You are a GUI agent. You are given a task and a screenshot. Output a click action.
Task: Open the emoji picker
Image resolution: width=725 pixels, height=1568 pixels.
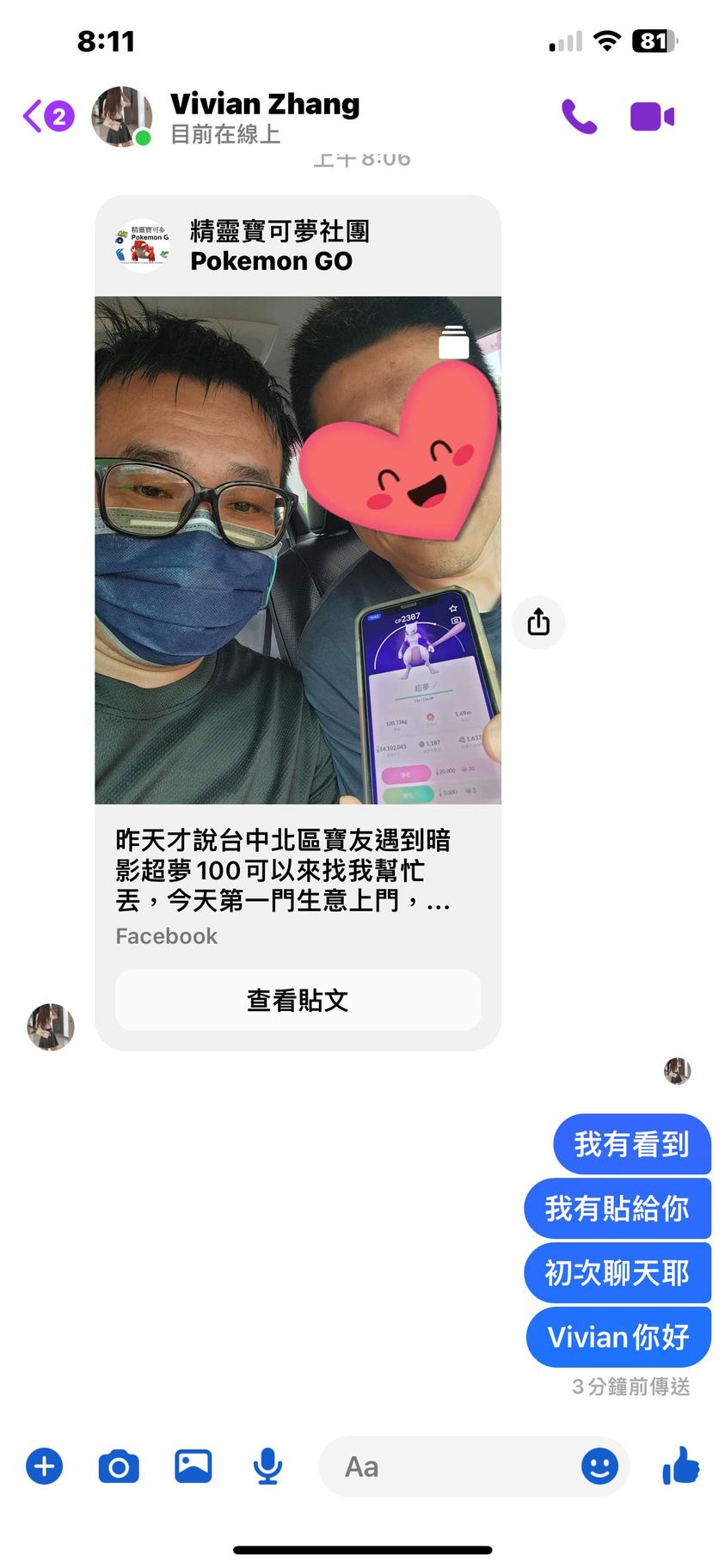(599, 1466)
